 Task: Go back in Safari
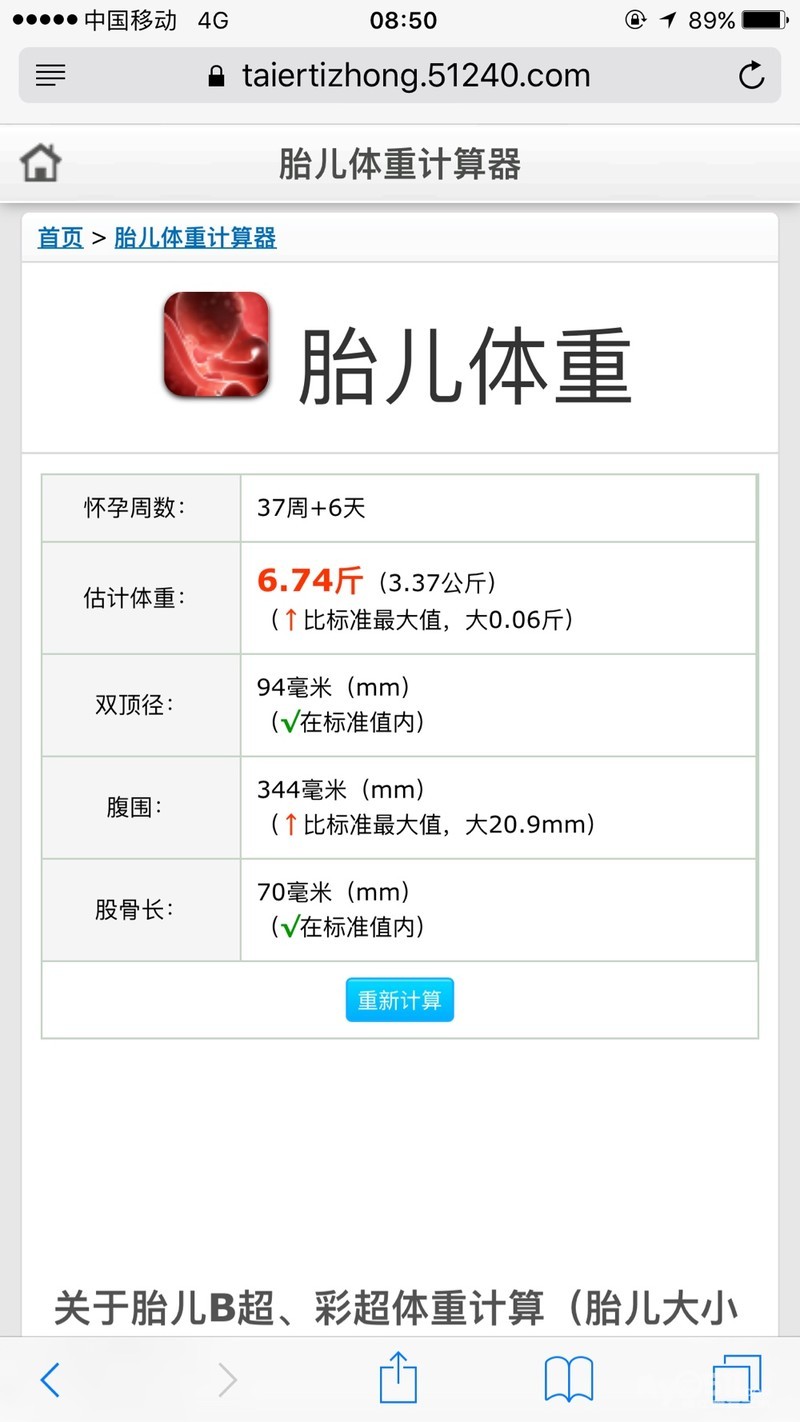50,1380
